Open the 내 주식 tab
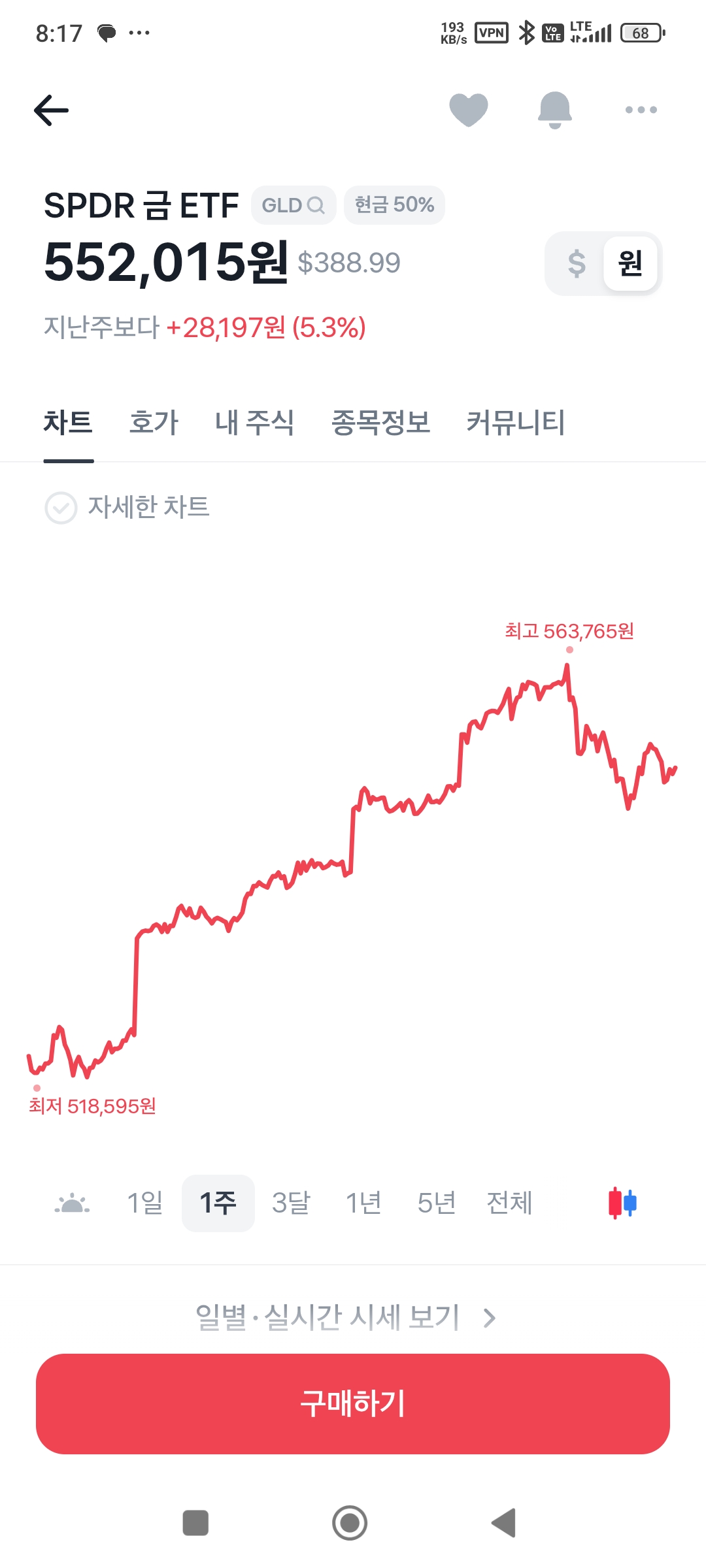This screenshot has width=706, height=1568. tap(254, 422)
